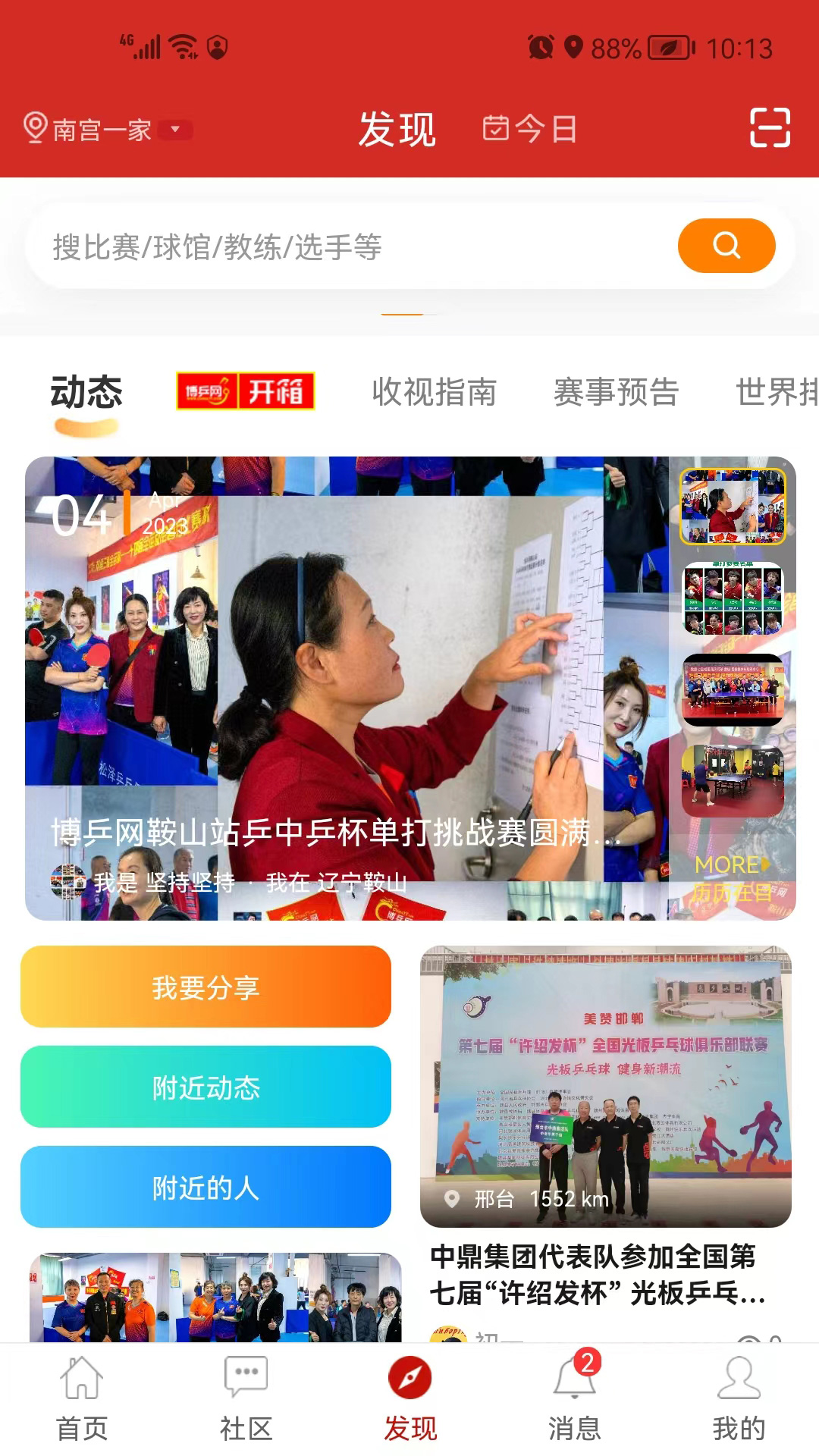Image resolution: width=819 pixels, height=1456 pixels.
Task: Select the second thumbnail in the featured gallery
Action: 733,598
